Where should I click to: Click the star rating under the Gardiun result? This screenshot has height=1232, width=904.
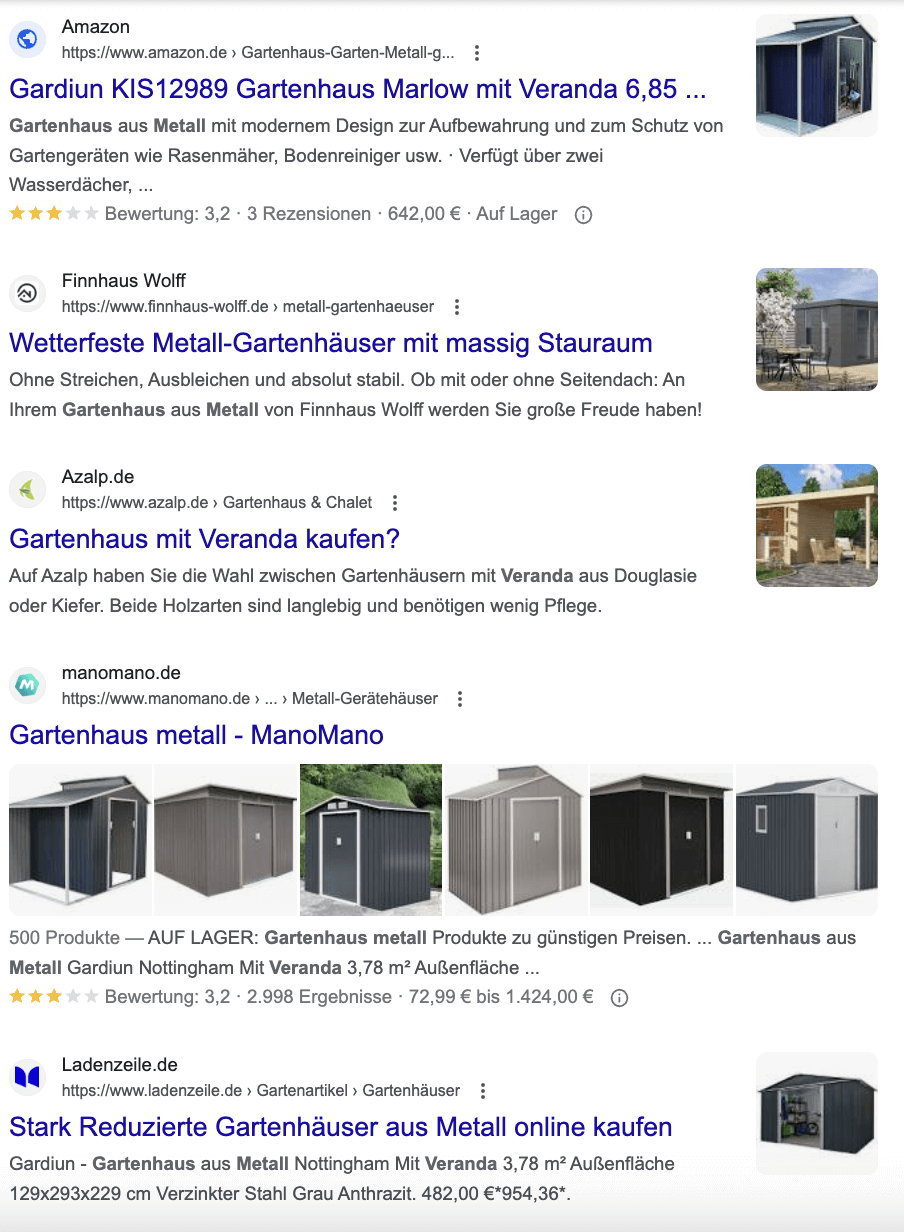52,213
